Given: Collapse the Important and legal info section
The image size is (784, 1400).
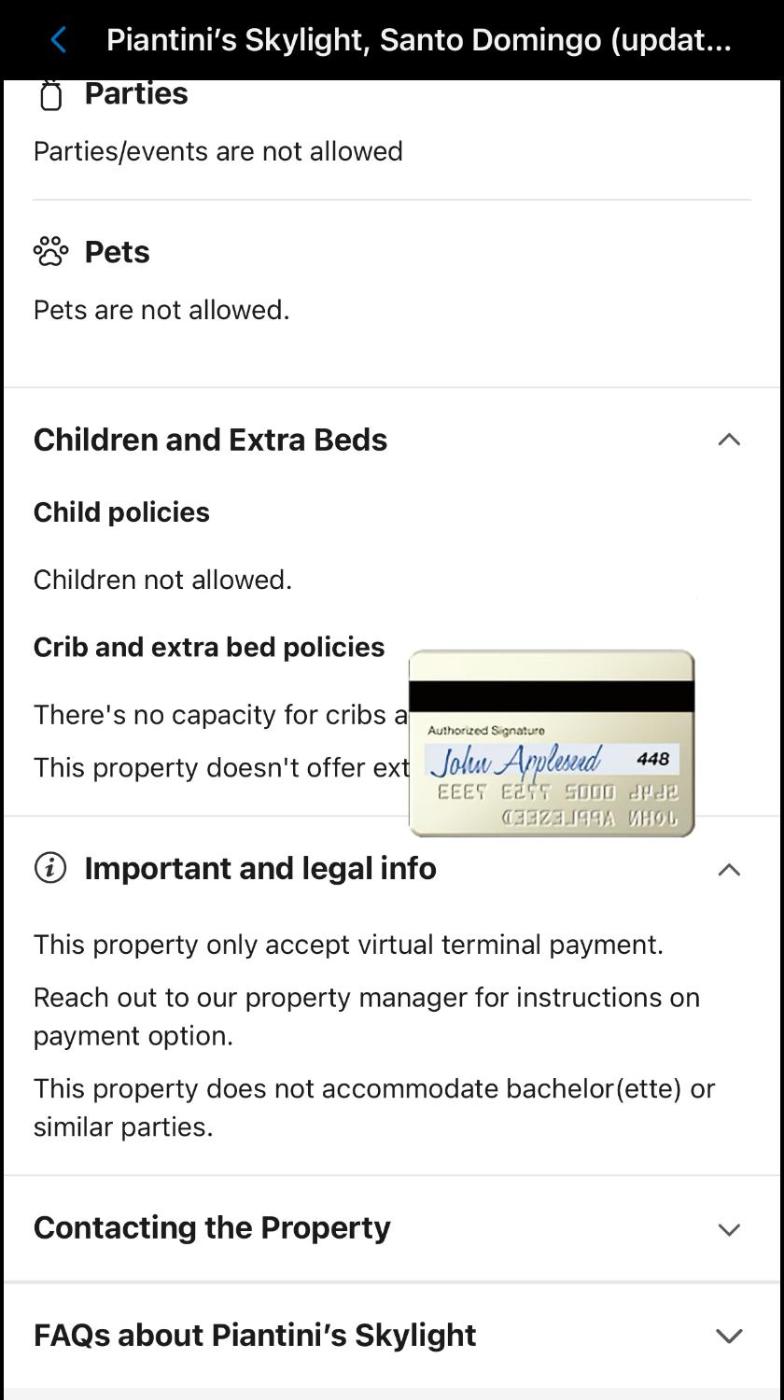Looking at the screenshot, I should (x=729, y=869).
